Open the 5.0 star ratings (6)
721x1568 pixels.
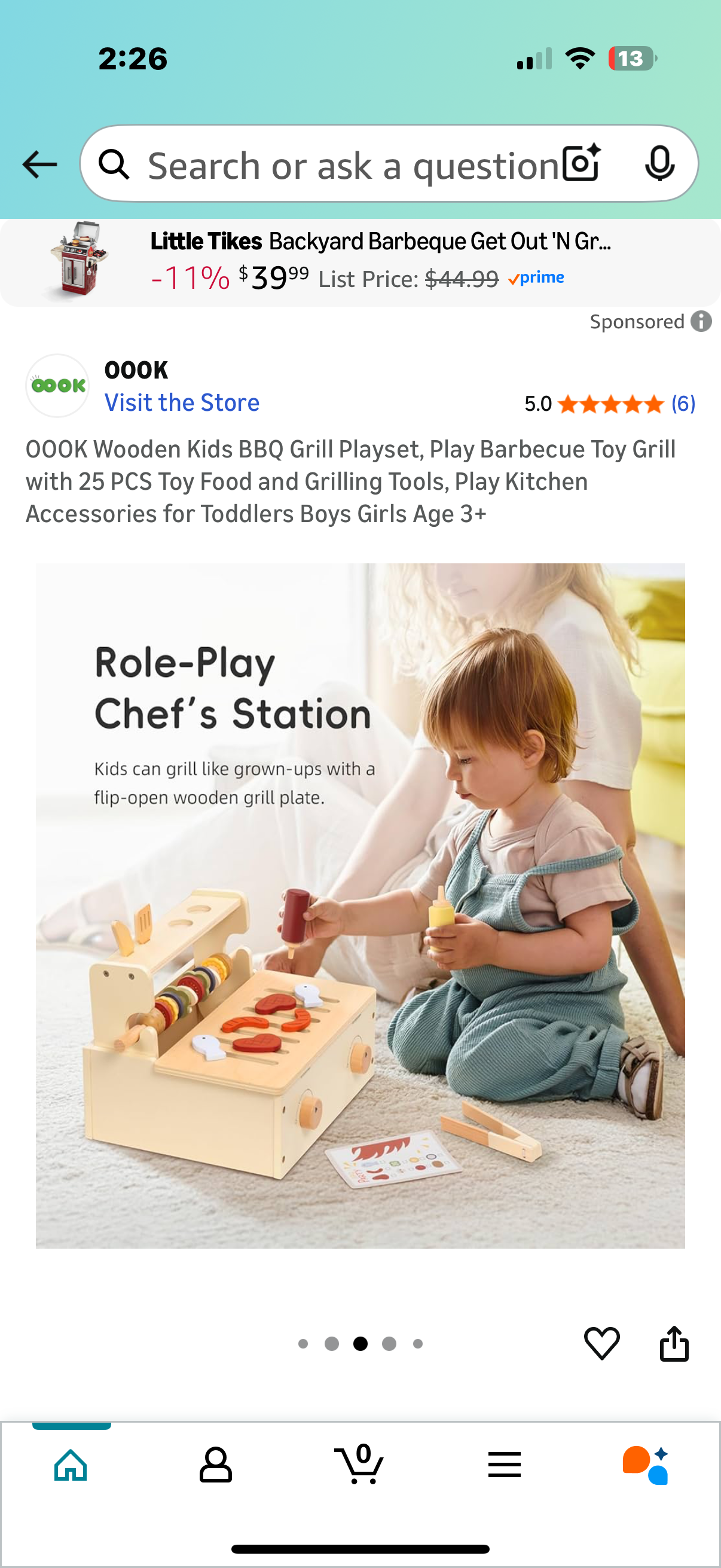610,404
